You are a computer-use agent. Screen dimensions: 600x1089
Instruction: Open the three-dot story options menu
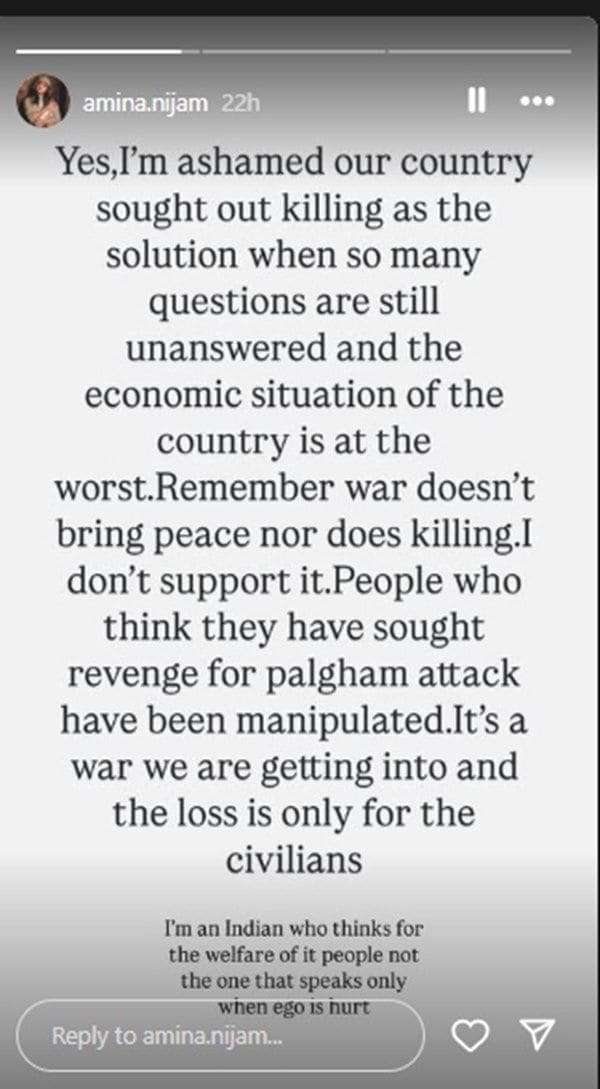(538, 101)
